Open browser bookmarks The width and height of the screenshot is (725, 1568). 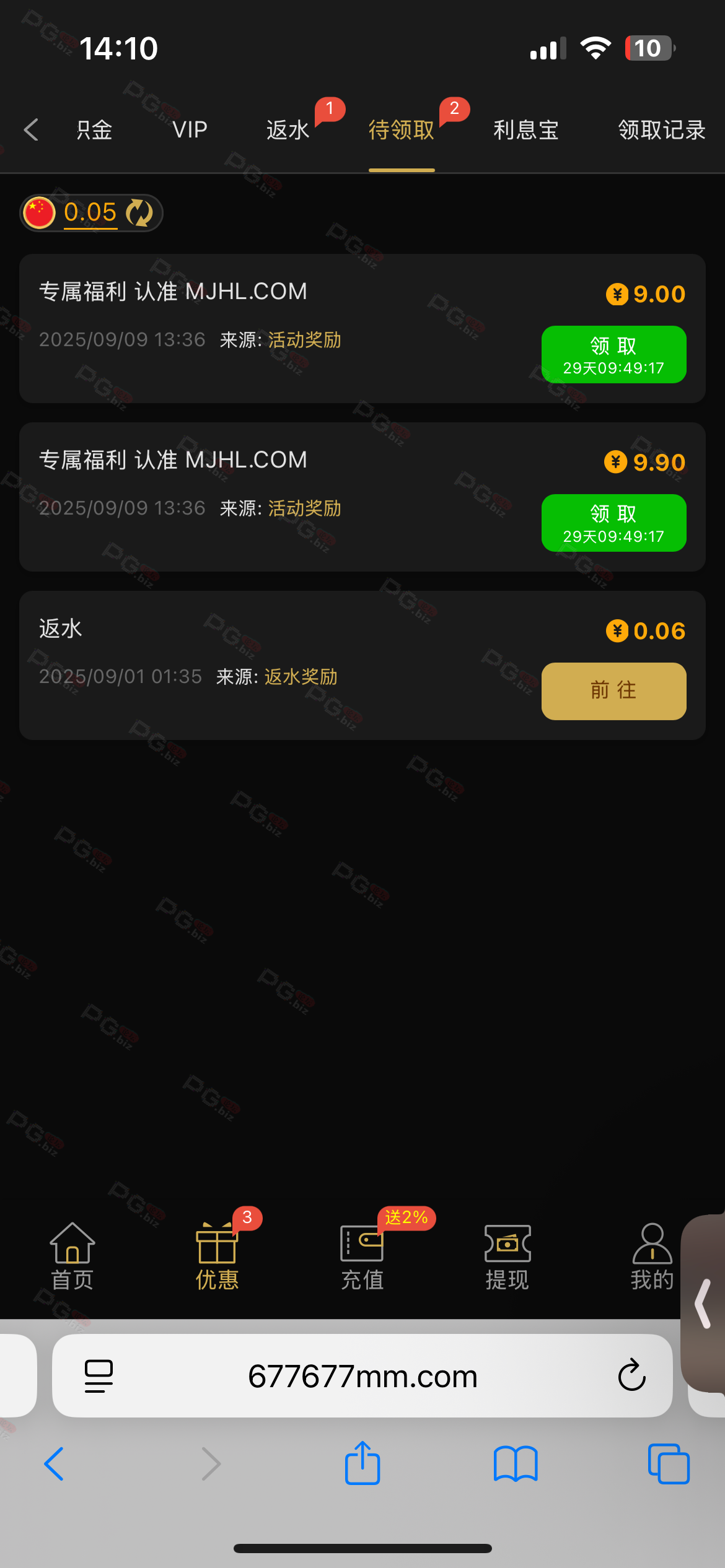tap(516, 1464)
